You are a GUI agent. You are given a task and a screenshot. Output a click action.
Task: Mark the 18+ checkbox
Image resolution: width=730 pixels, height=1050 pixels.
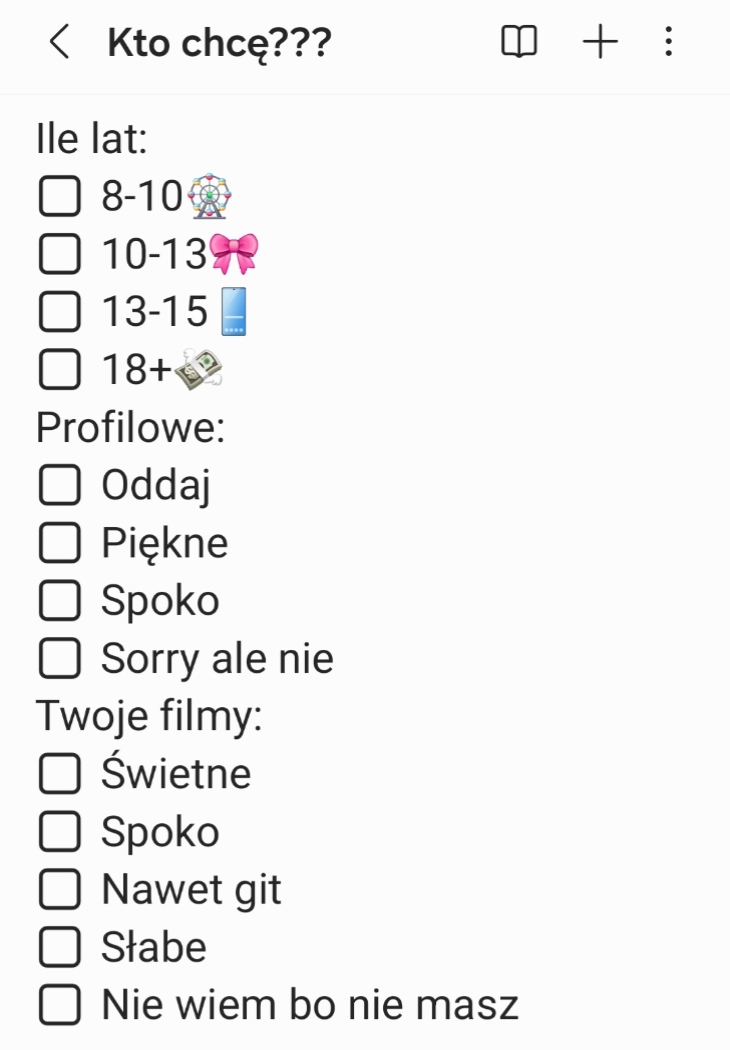click(59, 371)
